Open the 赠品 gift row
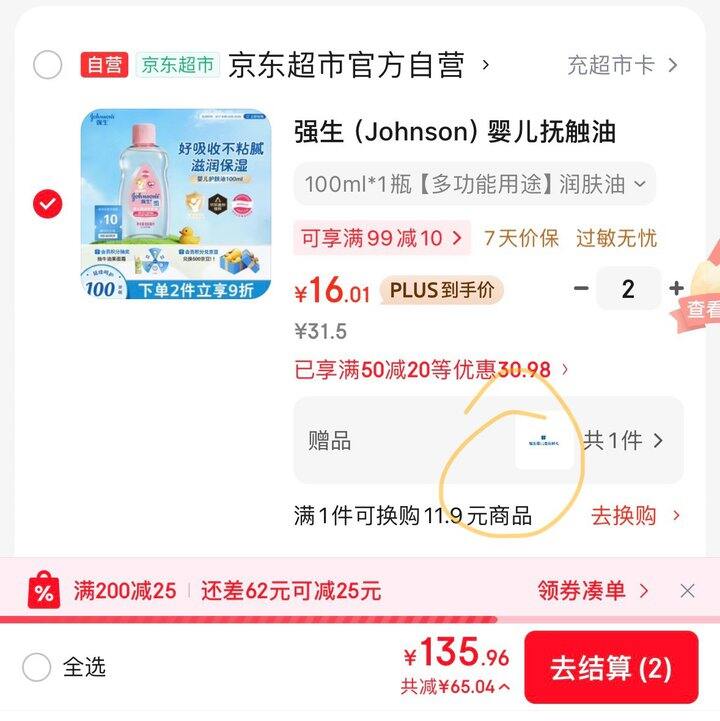 coord(488,441)
